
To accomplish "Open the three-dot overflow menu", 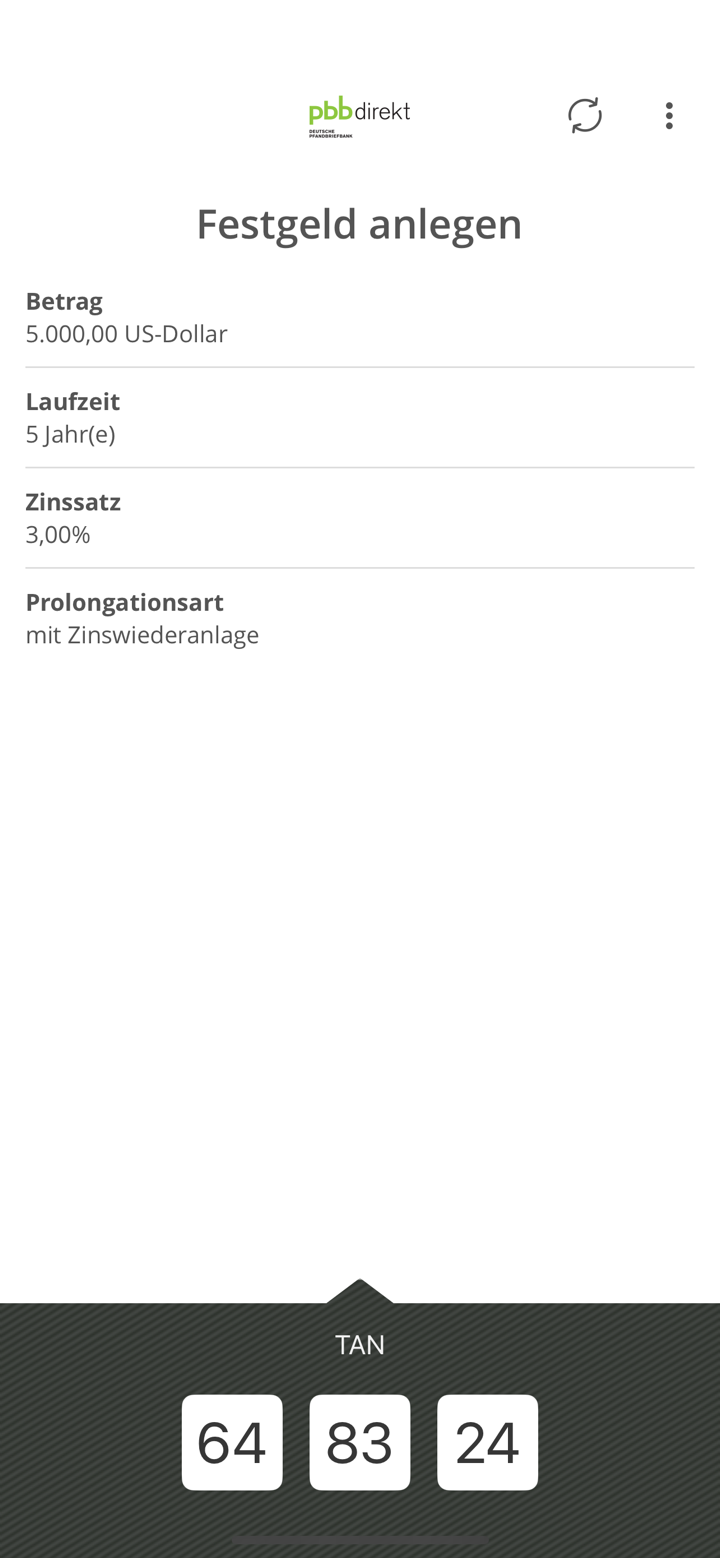I will (669, 116).
